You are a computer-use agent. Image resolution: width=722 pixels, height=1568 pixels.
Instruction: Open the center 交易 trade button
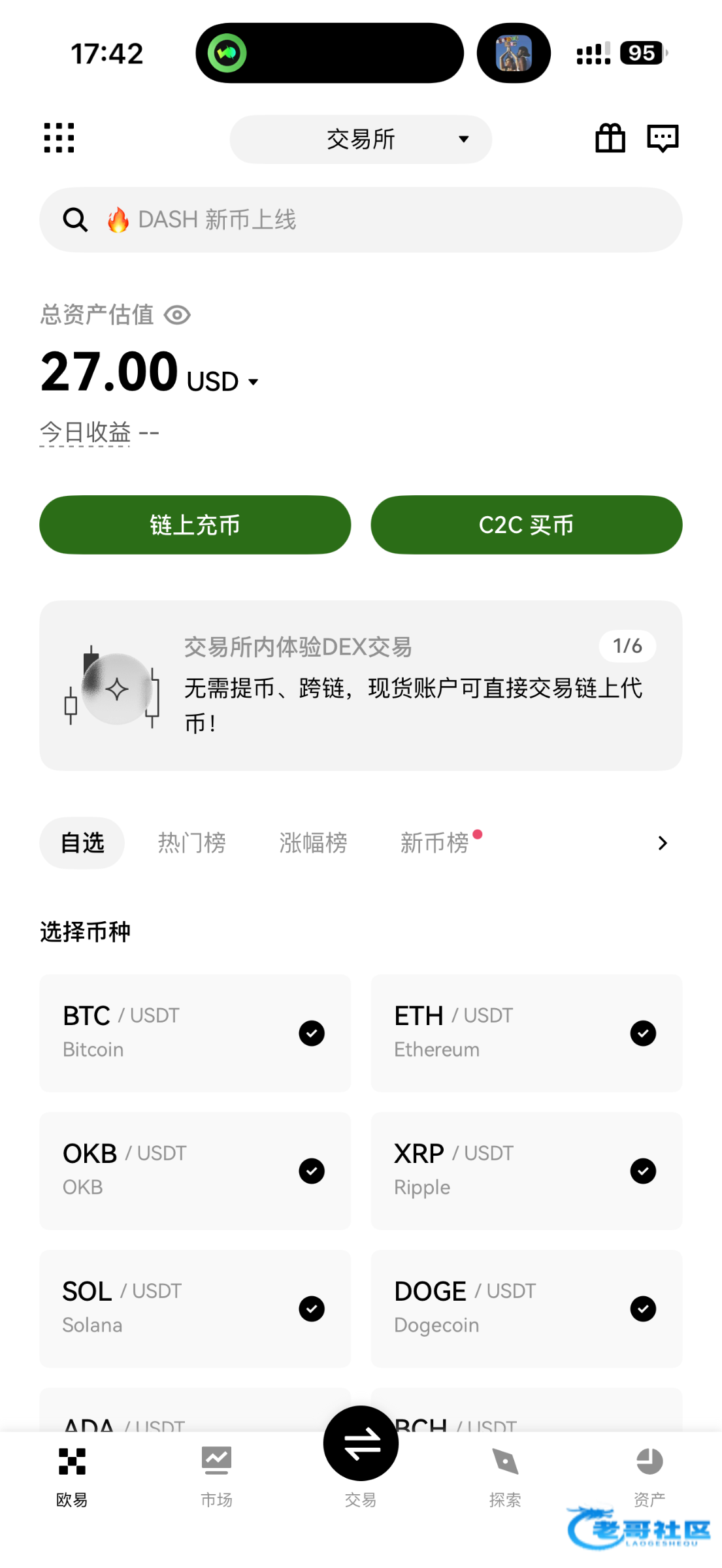tap(361, 1444)
